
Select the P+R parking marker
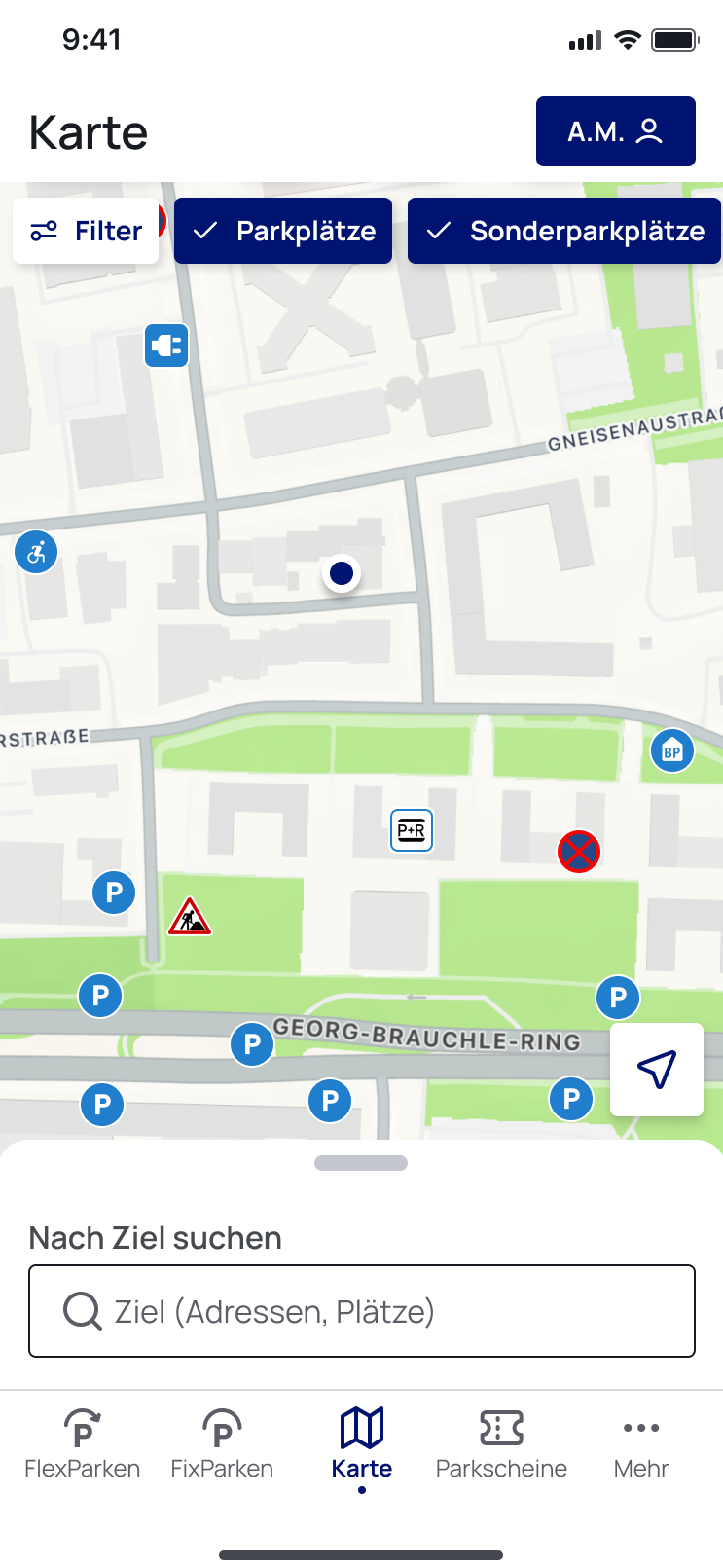(x=412, y=830)
